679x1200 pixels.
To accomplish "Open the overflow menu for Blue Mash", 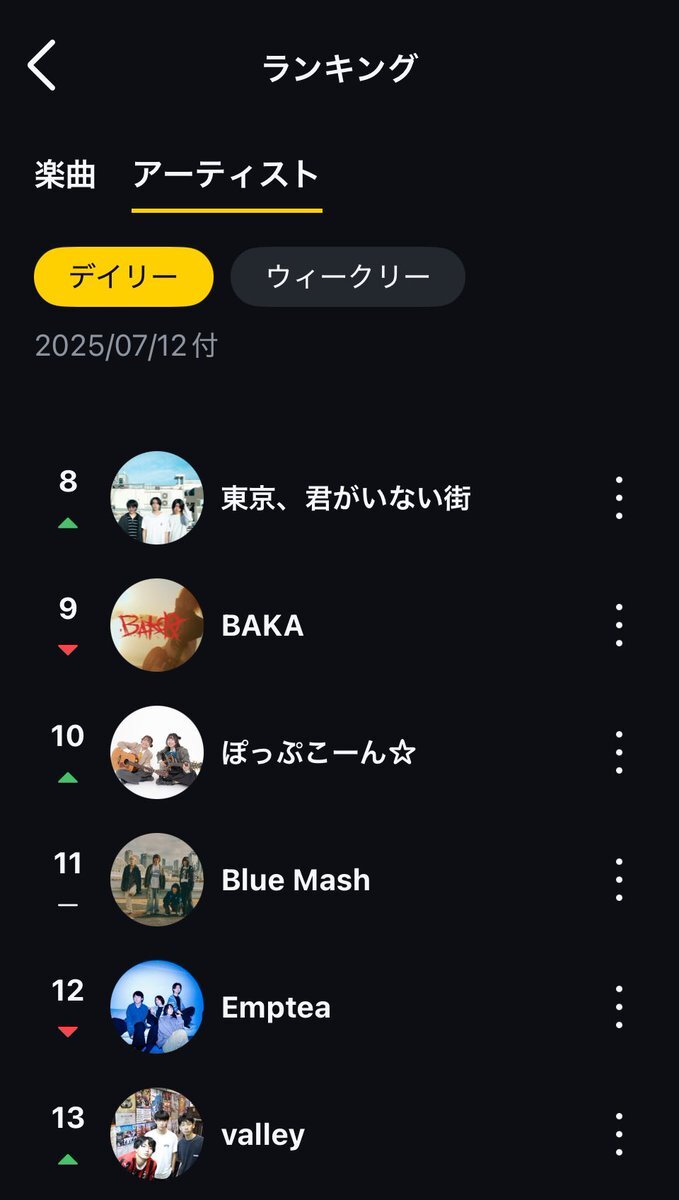I will coord(619,880).
